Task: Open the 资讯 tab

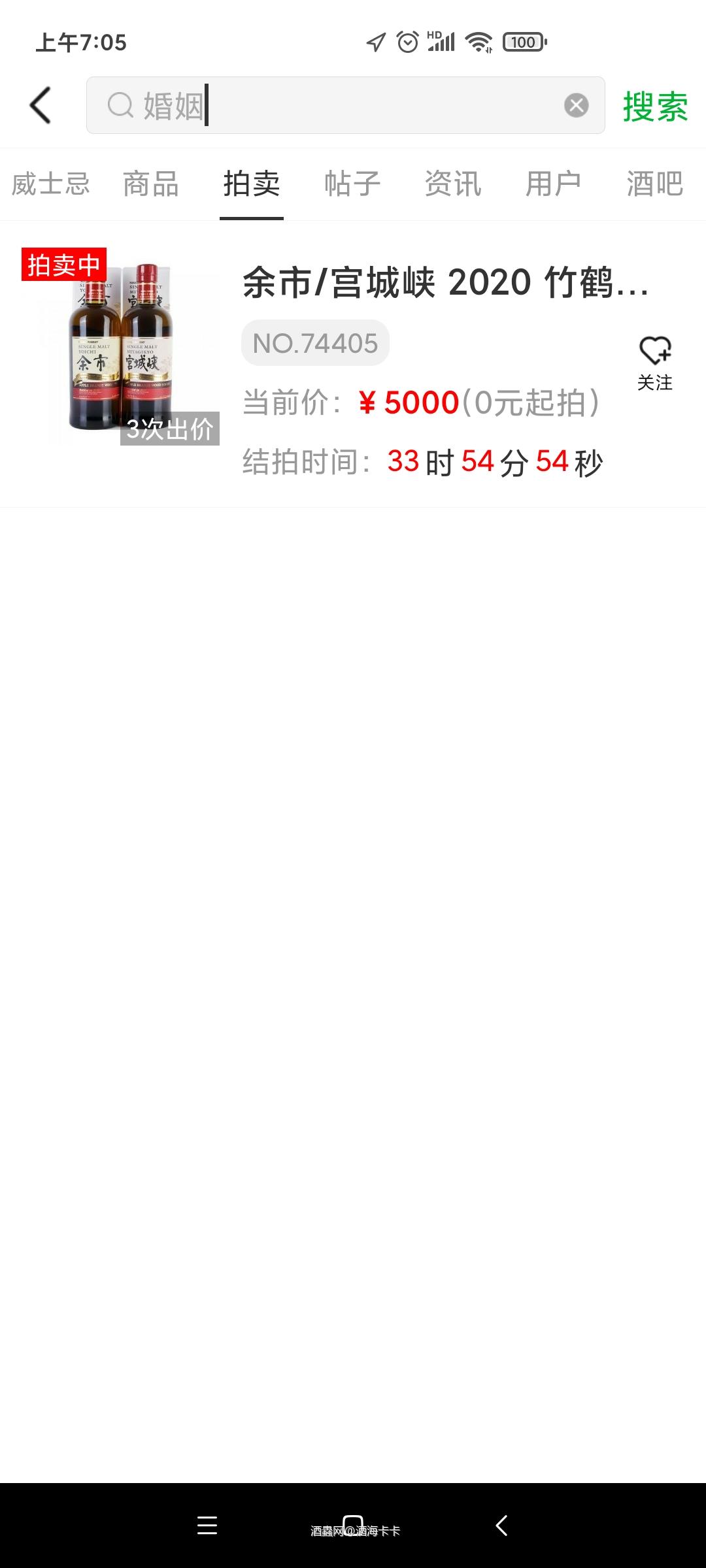Action: coord(452,185)
